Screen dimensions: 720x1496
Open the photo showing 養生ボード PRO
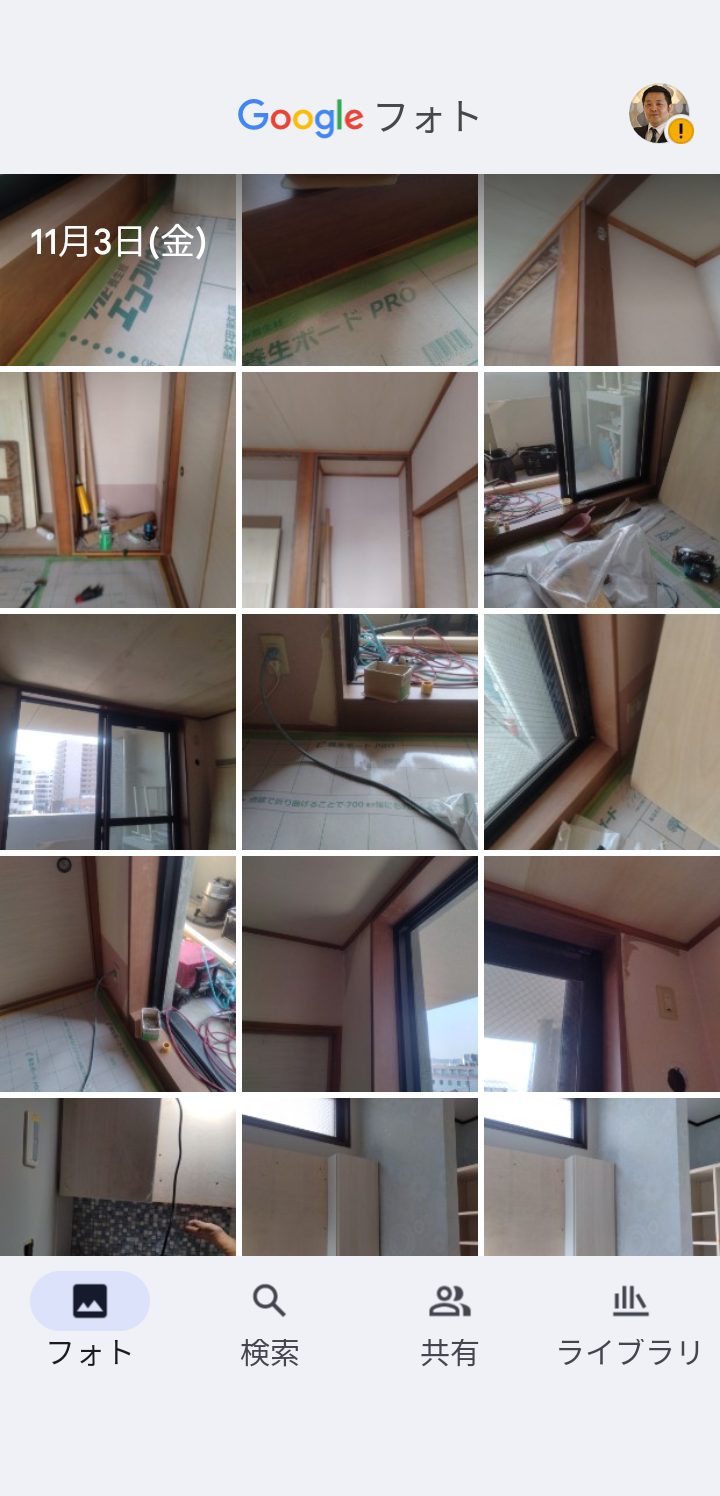click(x=360, y=270)
